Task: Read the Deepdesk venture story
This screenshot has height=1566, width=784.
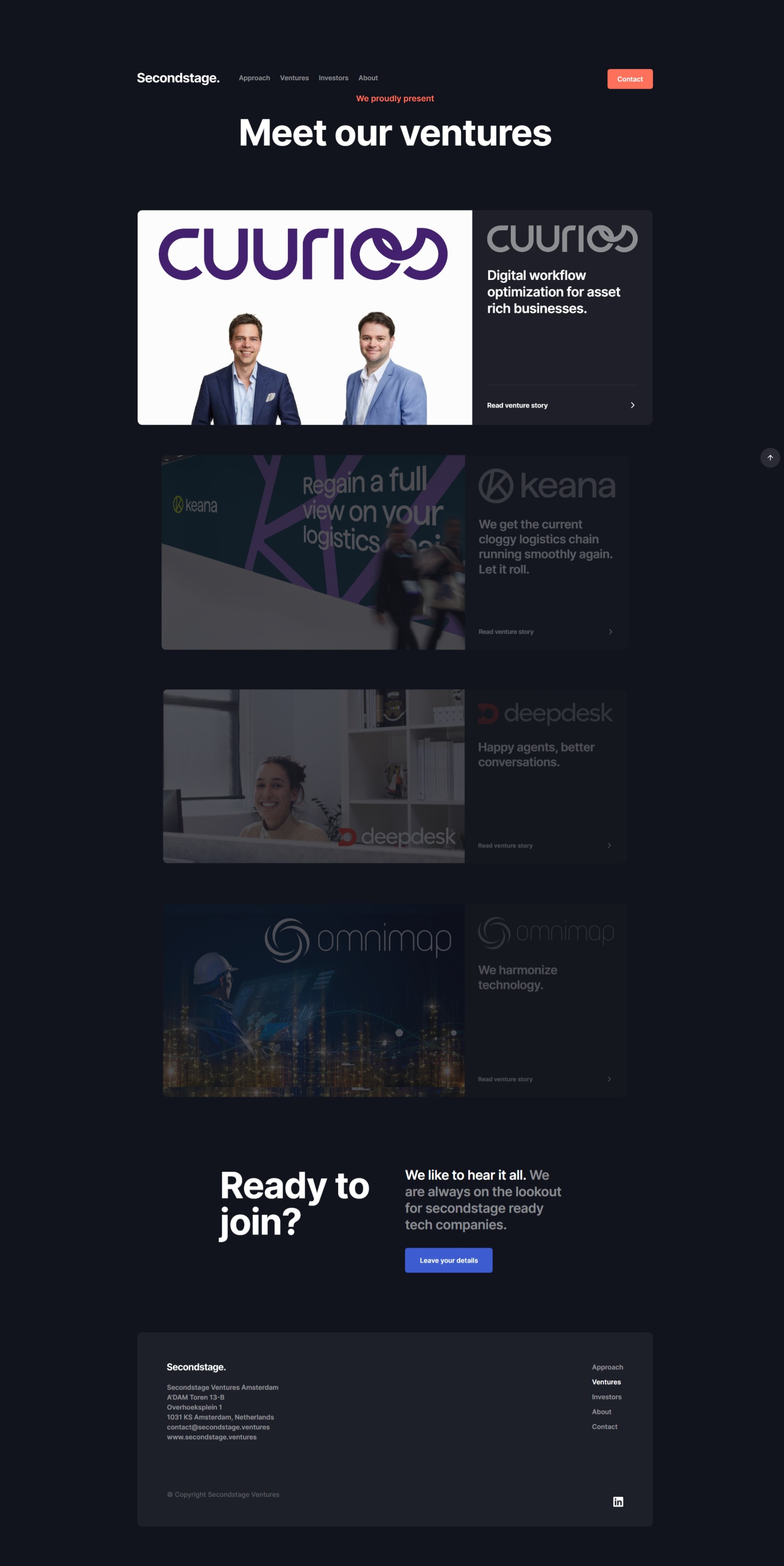Action: (545, 846)
